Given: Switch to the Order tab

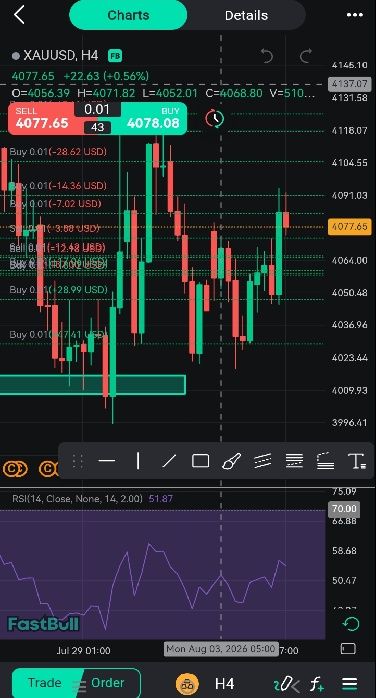Looking at the screenshot, I should coord(108,683).
